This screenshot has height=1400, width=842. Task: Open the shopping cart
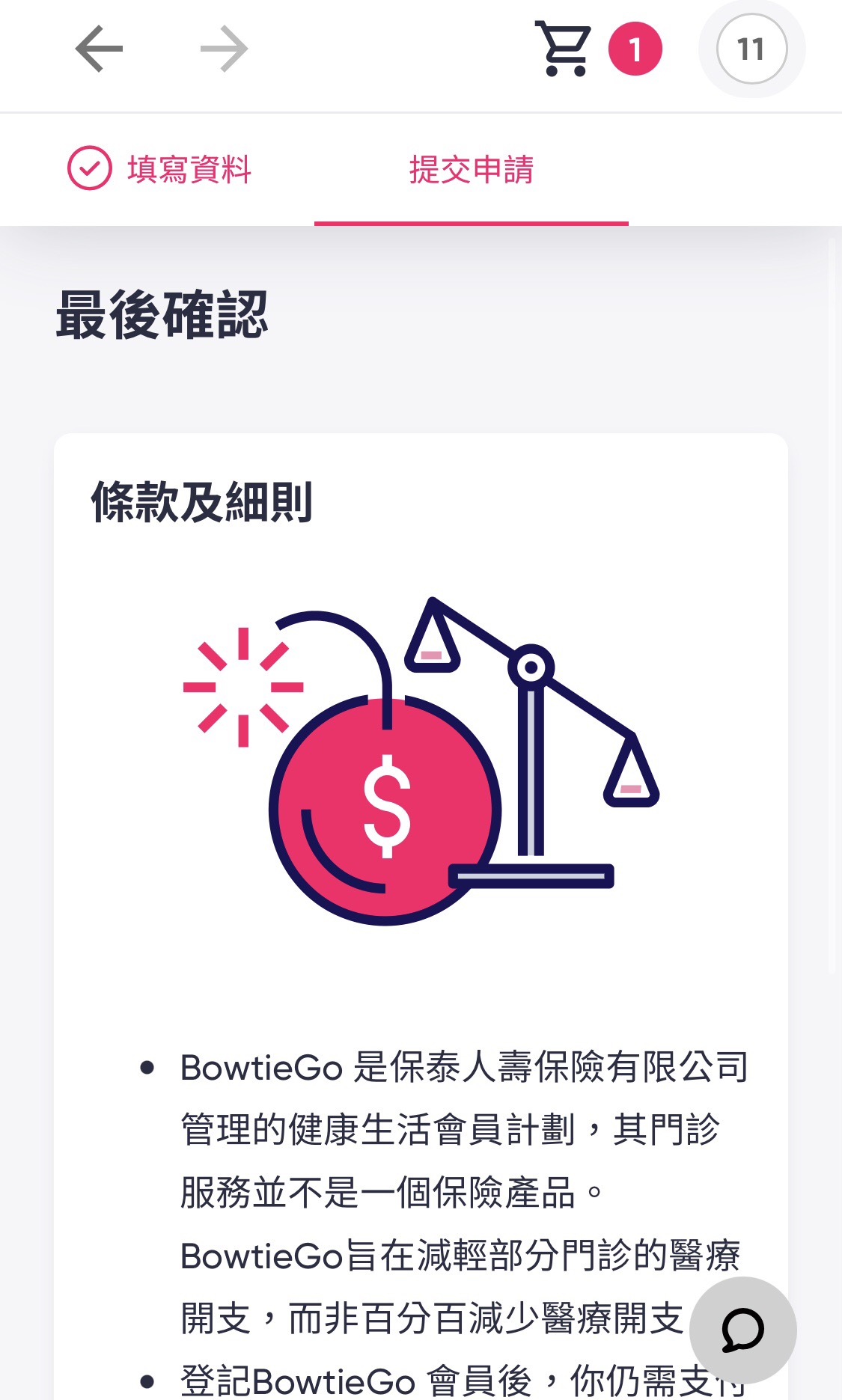565,49
